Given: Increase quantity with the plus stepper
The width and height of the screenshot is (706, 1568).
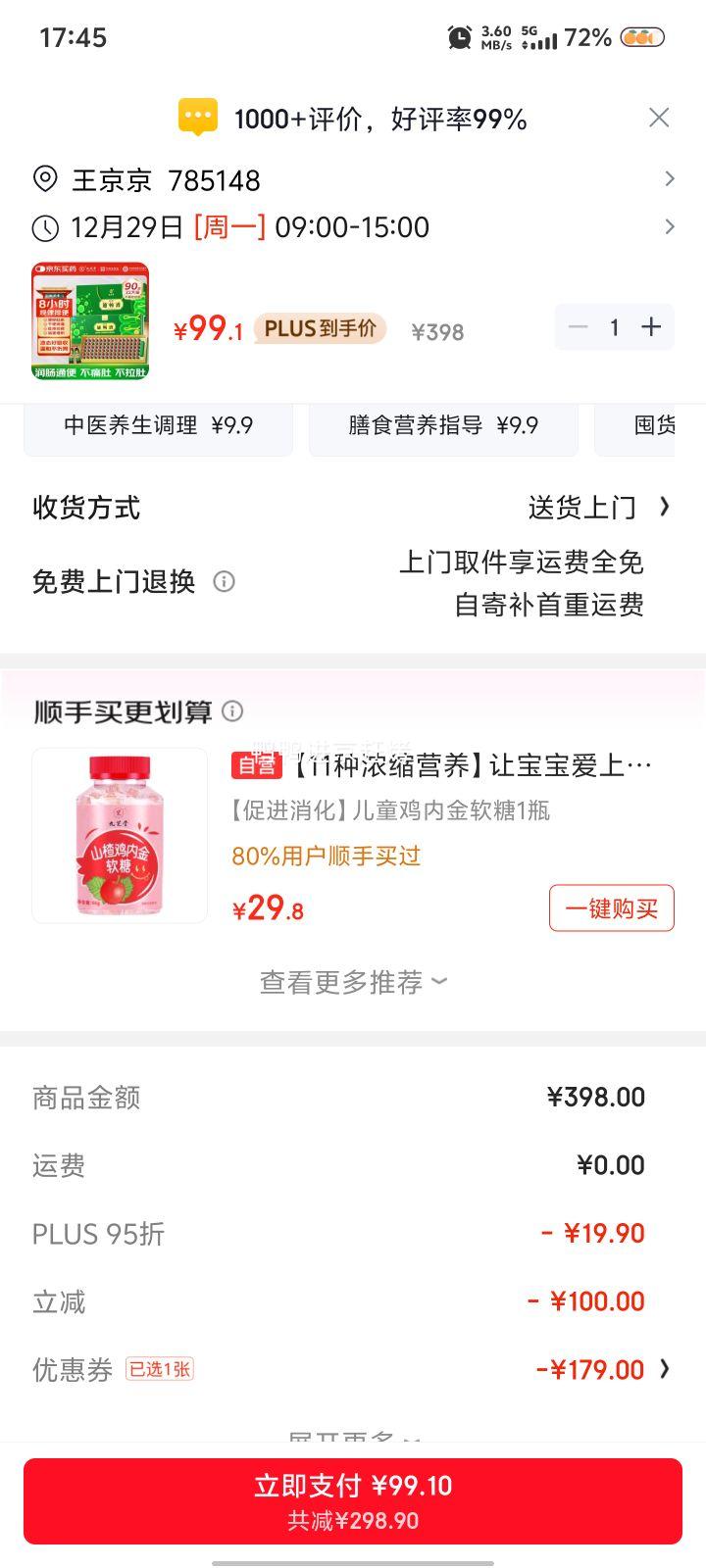Looking at the screenshot, I should pos(650,327).
